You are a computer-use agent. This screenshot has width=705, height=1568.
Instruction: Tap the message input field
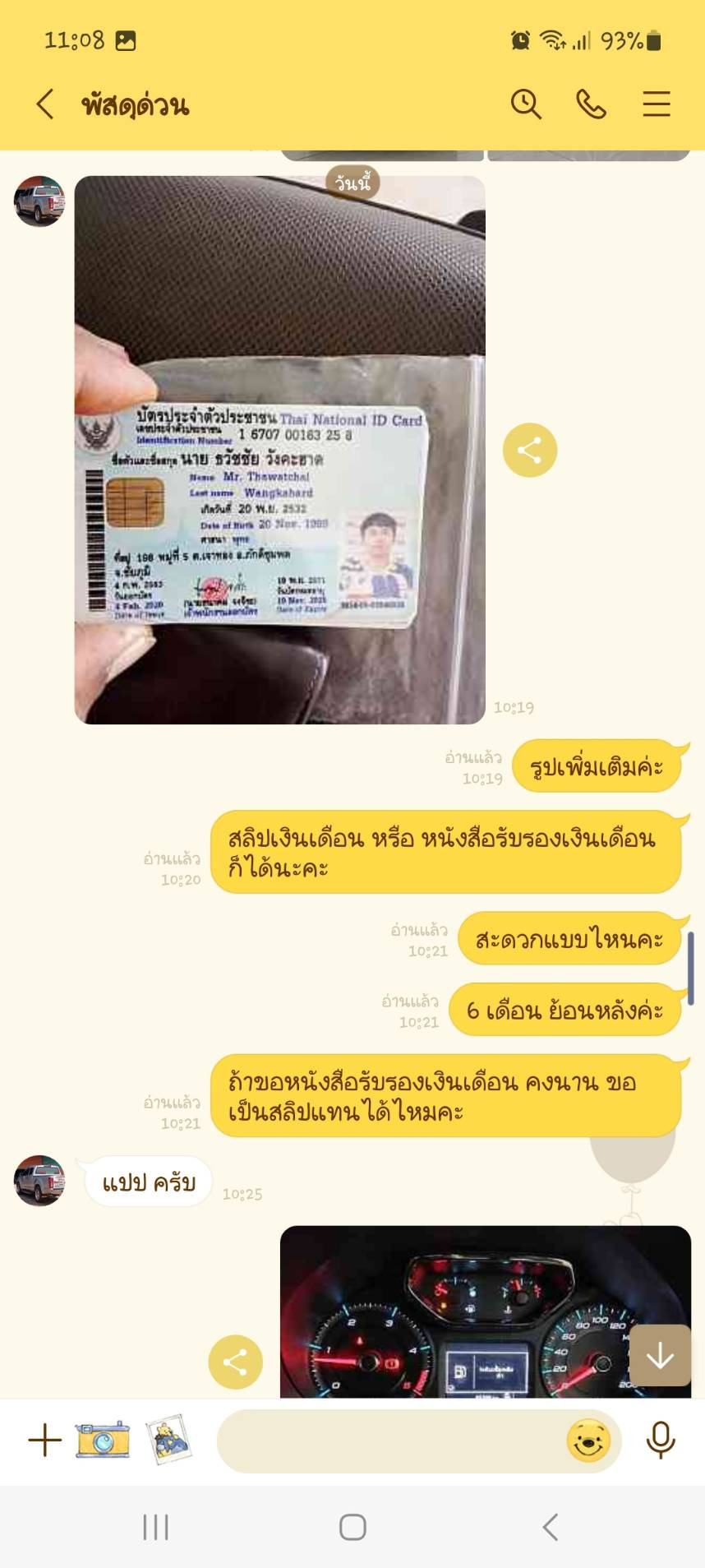[x=390, y=1441]
